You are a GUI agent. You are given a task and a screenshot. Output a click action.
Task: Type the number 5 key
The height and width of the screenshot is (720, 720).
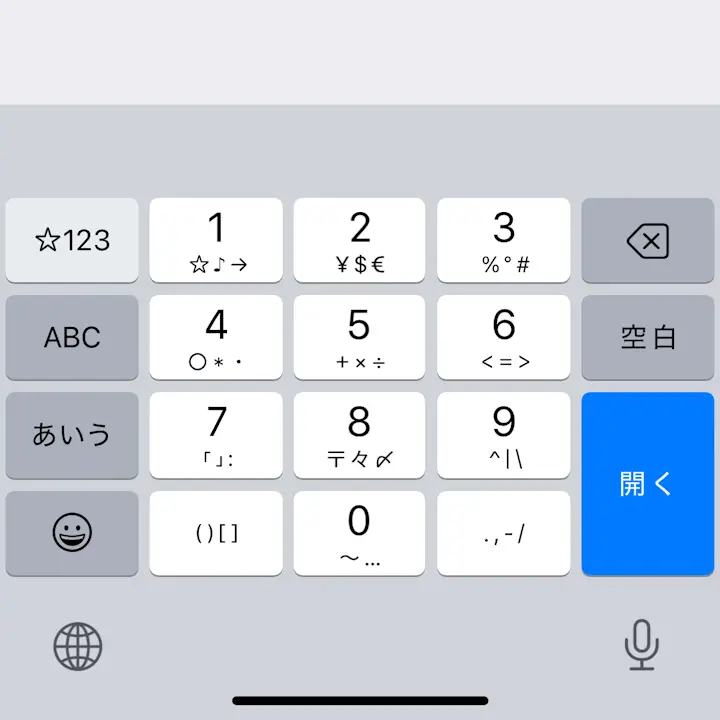coord(360,337)
